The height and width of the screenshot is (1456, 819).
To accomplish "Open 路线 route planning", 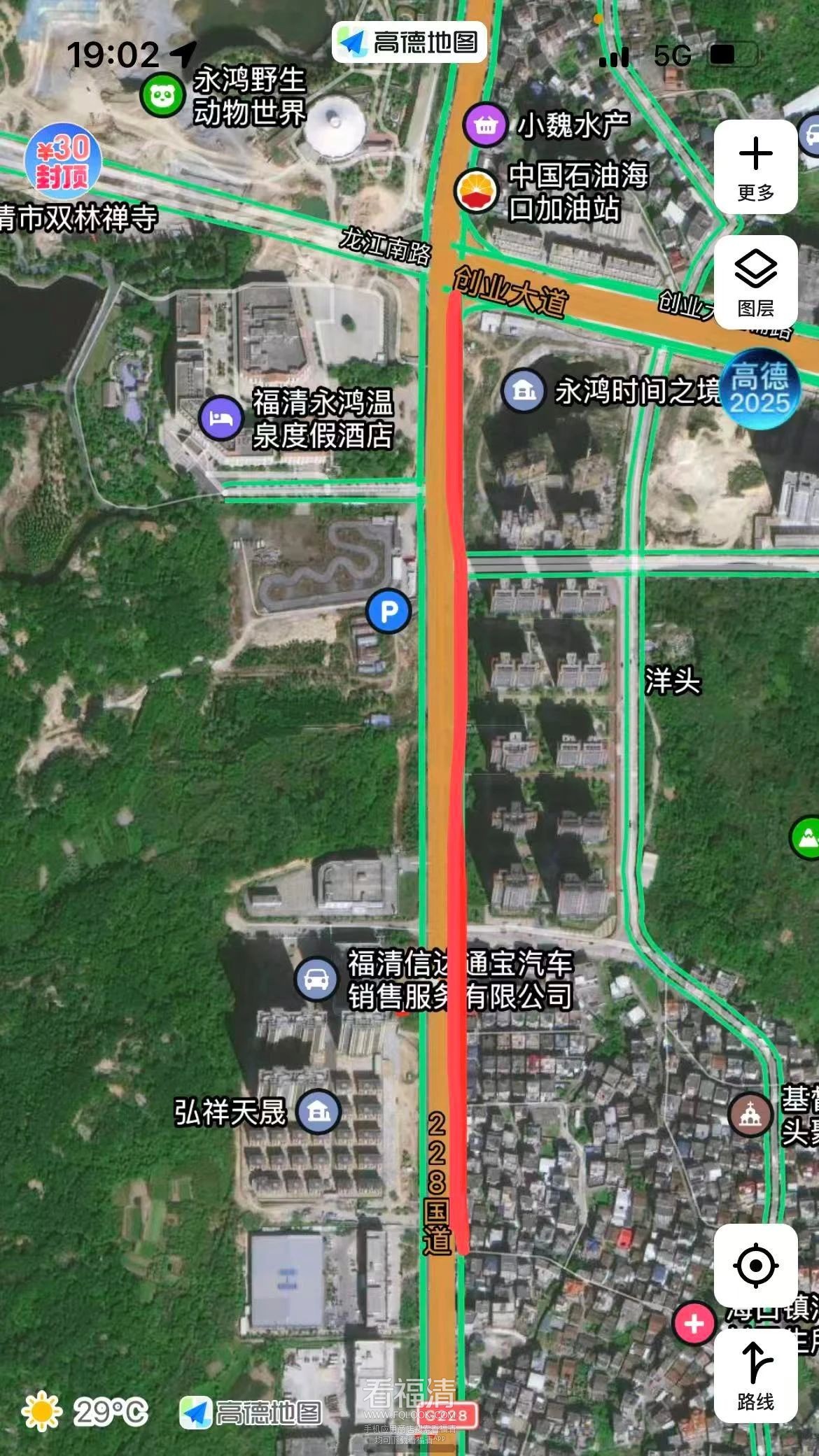I will pyautogui.click(x=755, y=1375).
